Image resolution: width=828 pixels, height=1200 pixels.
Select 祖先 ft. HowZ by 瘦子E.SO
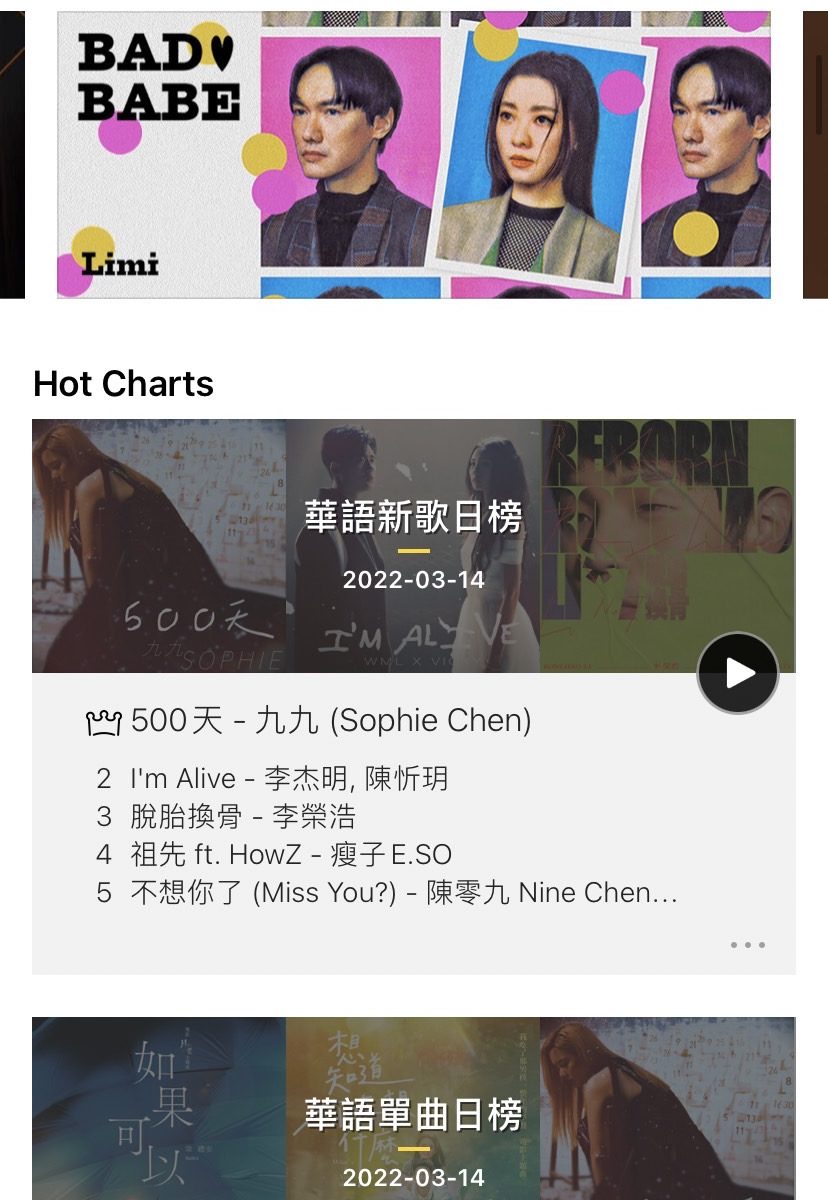click(291, 855)
